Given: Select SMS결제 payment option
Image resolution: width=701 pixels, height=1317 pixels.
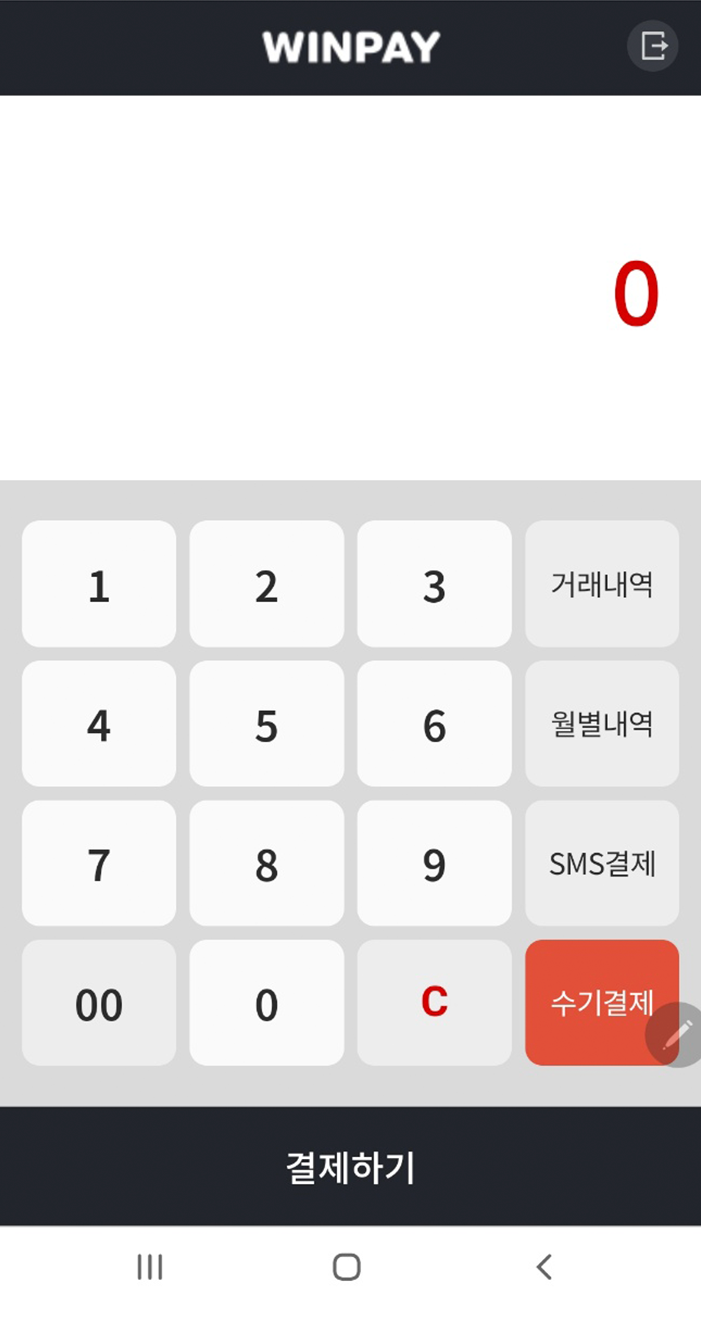Looking at the screenshot, I should pyautogui.click(x=602, y=864).
